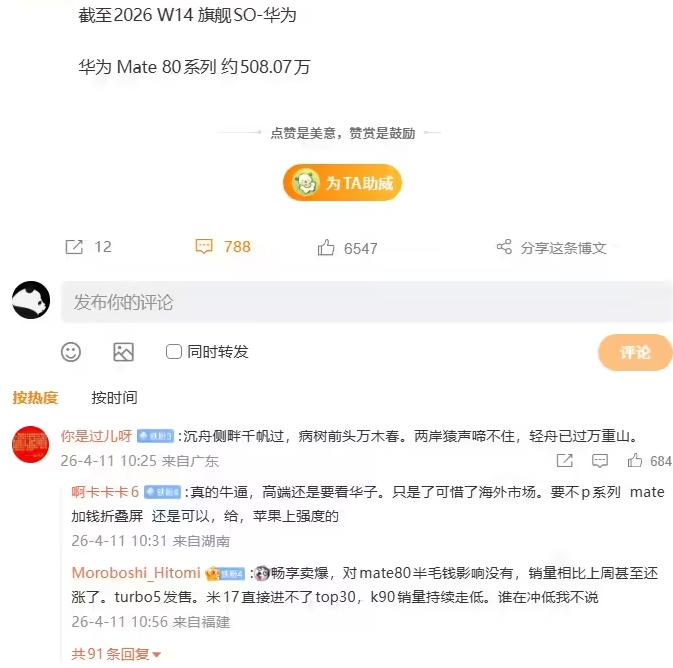
Task: Like 你是过儿呀's comment with 684 likes
Action: [x=636, y=461]
